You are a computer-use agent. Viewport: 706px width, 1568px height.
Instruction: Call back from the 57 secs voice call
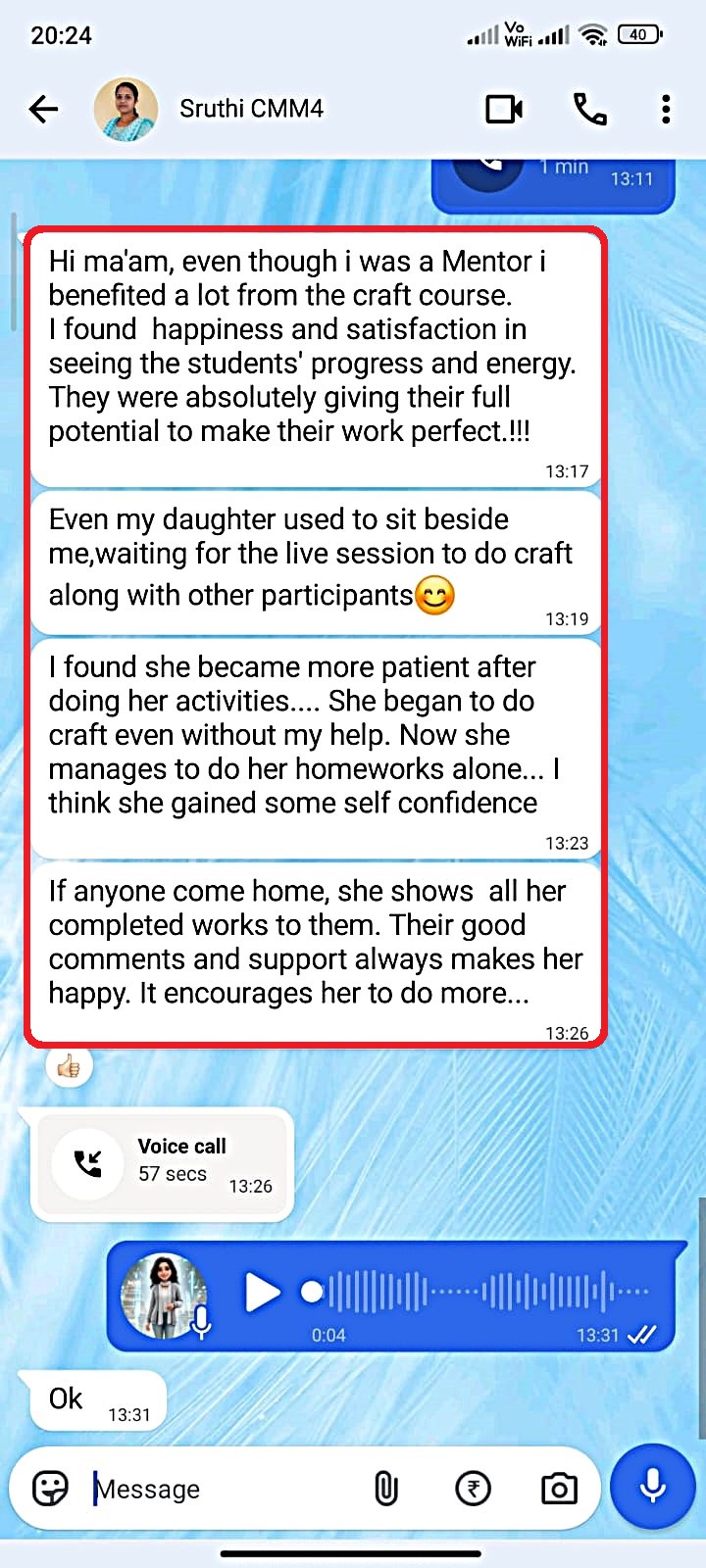[88, 1163]
